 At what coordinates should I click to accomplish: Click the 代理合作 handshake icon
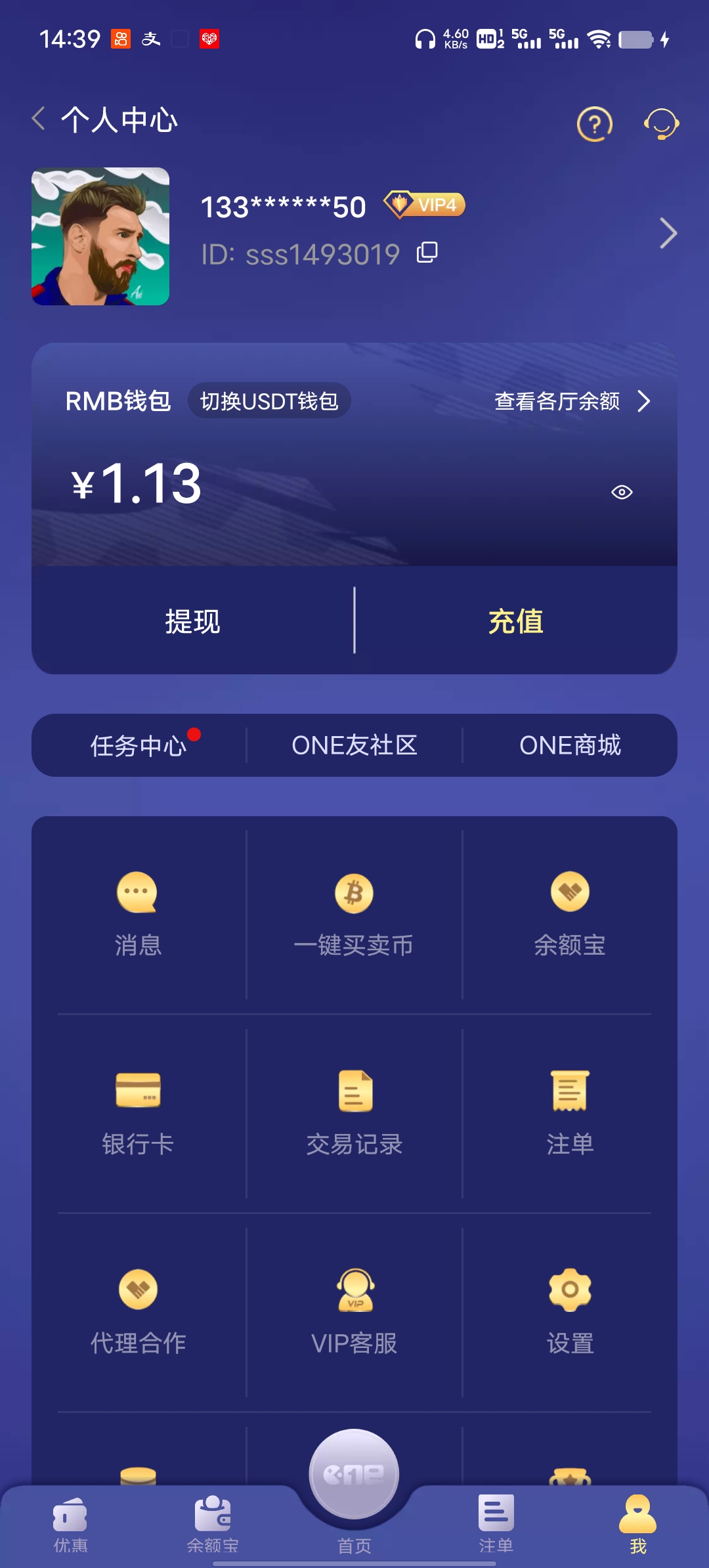pos(137,1289)
